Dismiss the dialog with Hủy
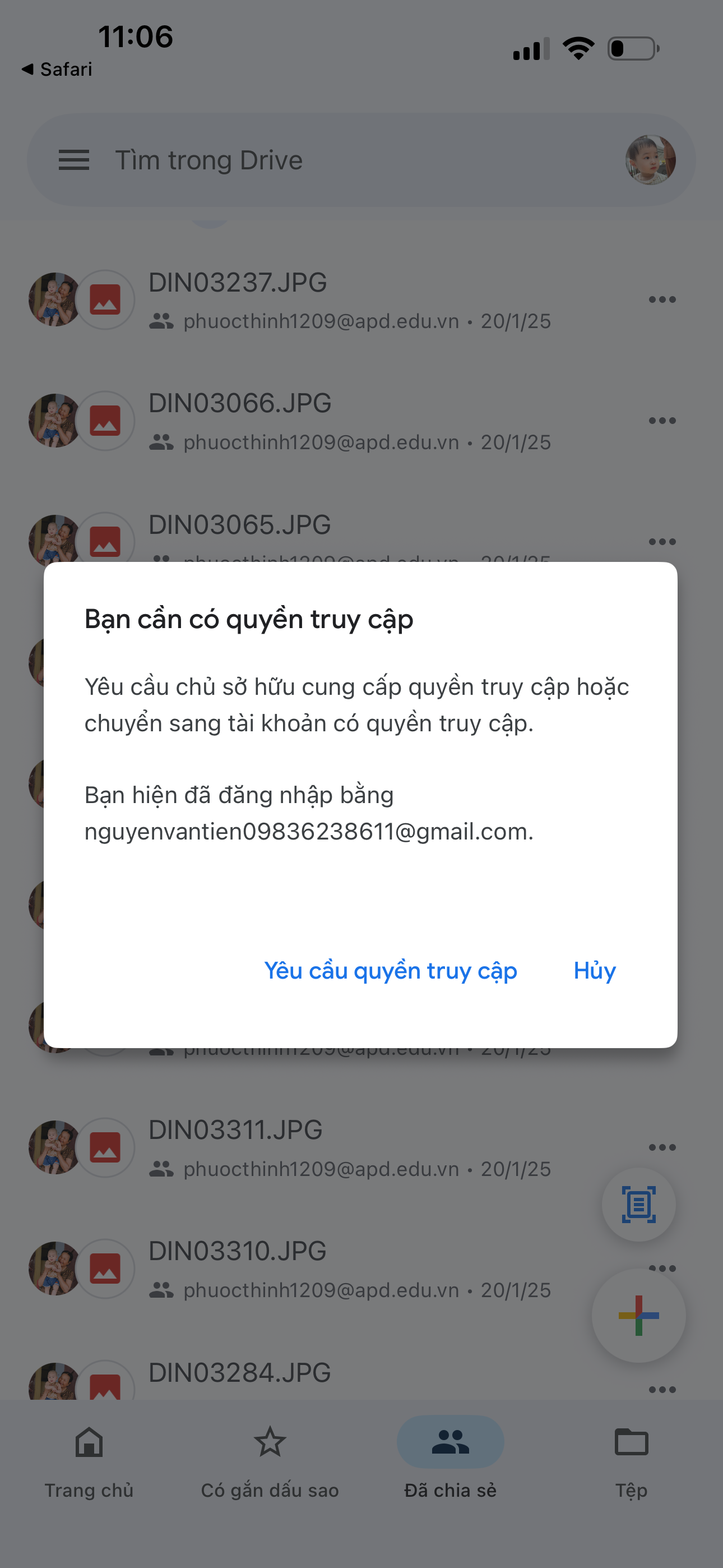This screenshot has height=1568, width=723. [594, 970]
